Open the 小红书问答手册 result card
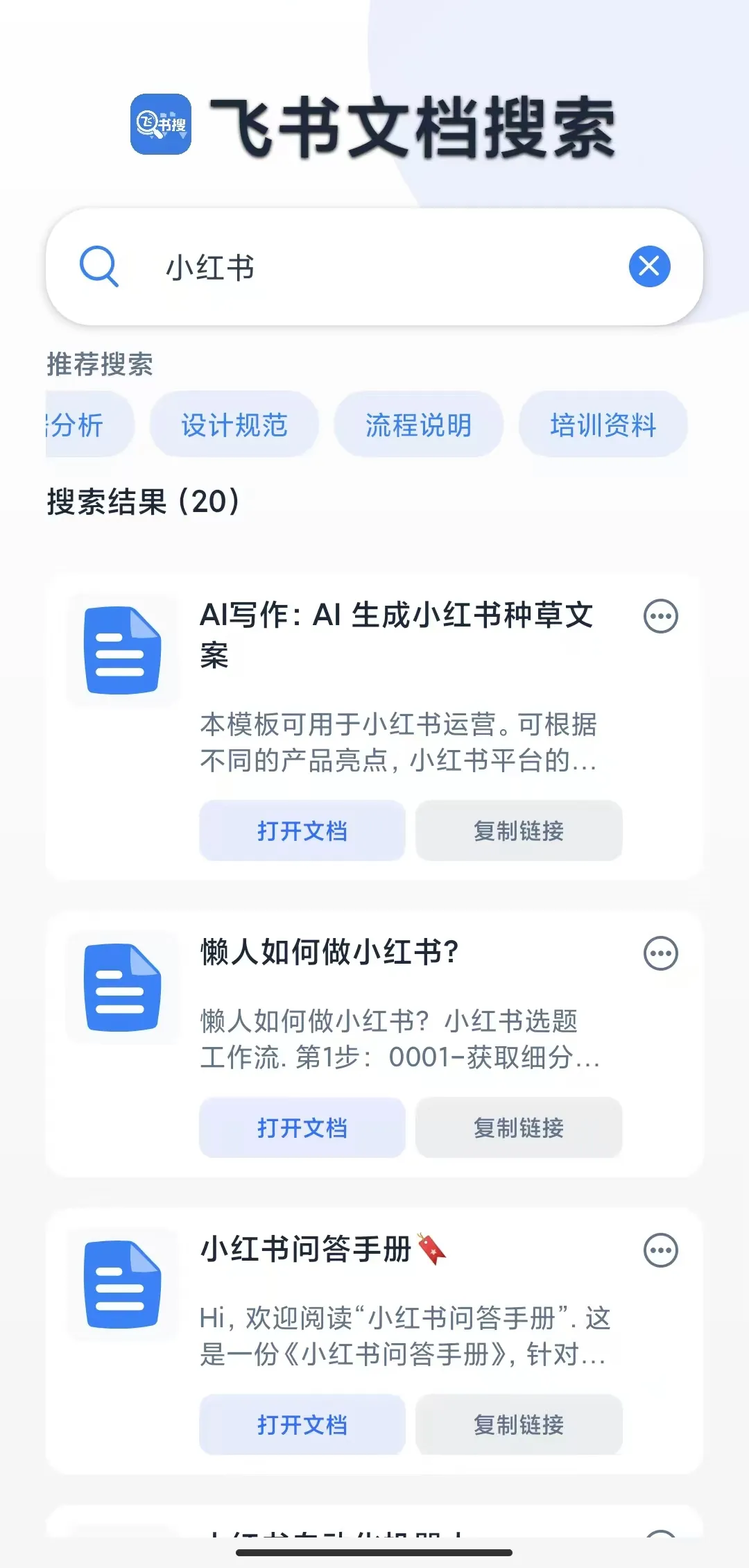 click(305, 1250)
